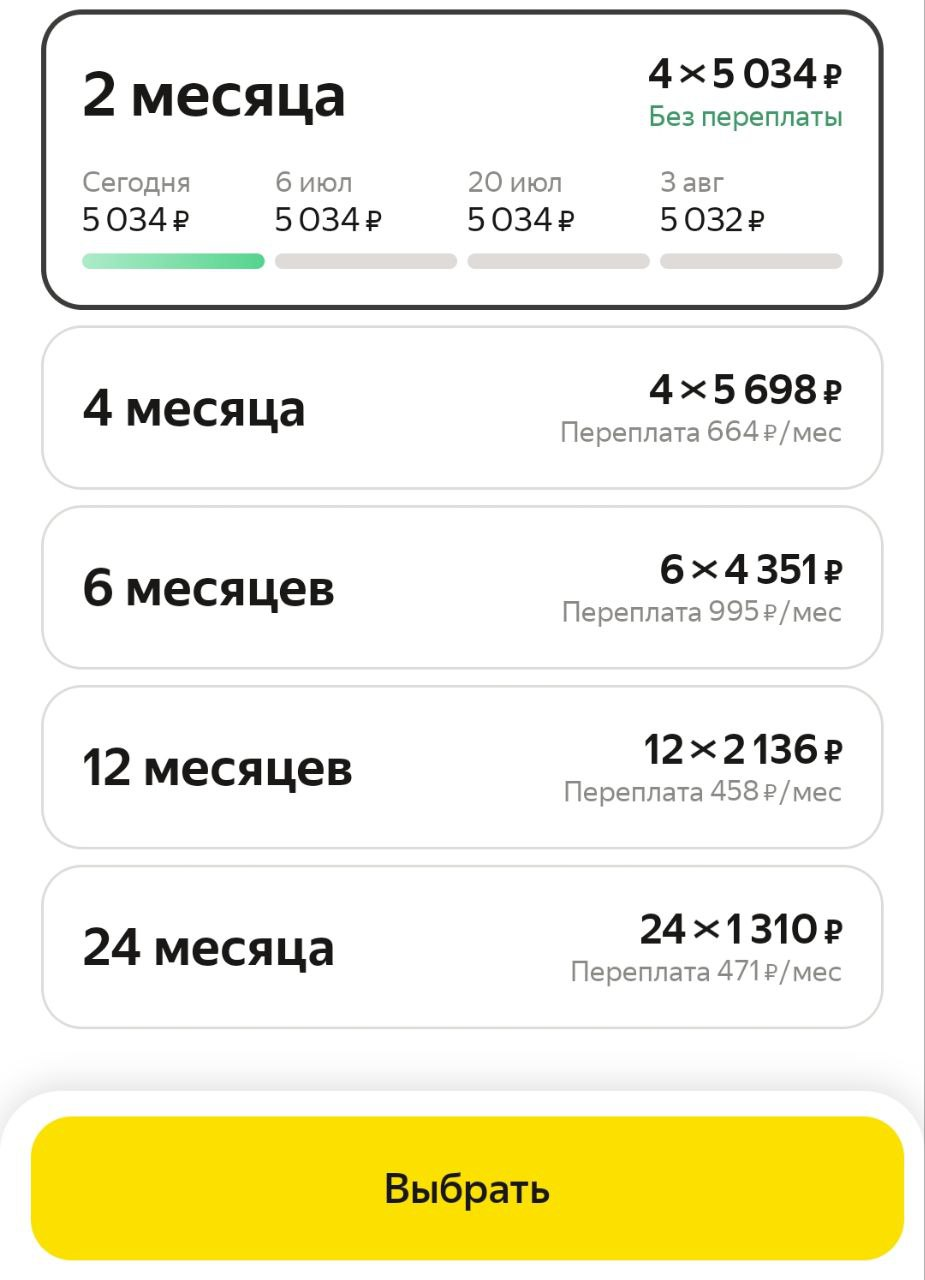Click the gray progress segment under 3 авг
Image resolution: width=925 pixels, height=1280 pixels.
tap(750, 260)
